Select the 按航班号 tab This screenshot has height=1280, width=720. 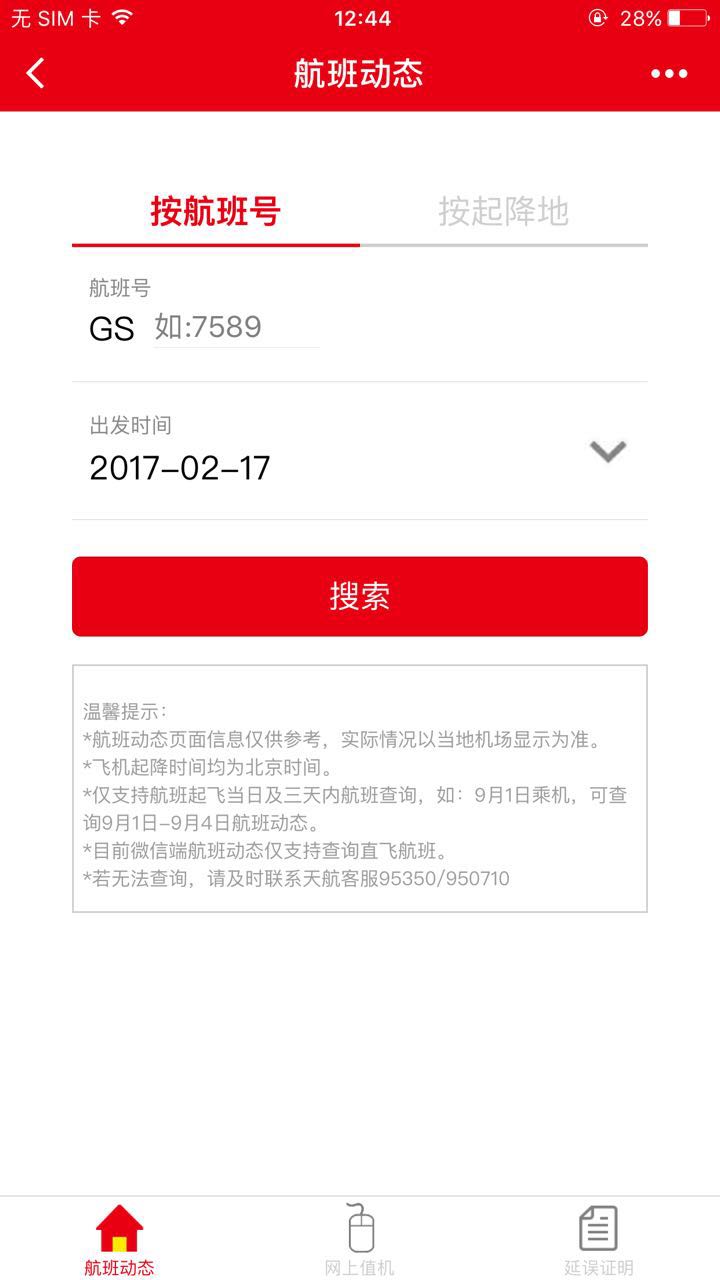click(215, 211)
